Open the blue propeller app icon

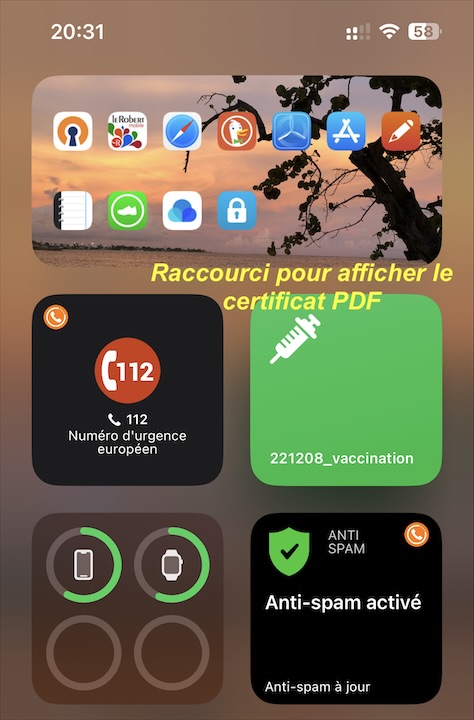pos(291,131)
